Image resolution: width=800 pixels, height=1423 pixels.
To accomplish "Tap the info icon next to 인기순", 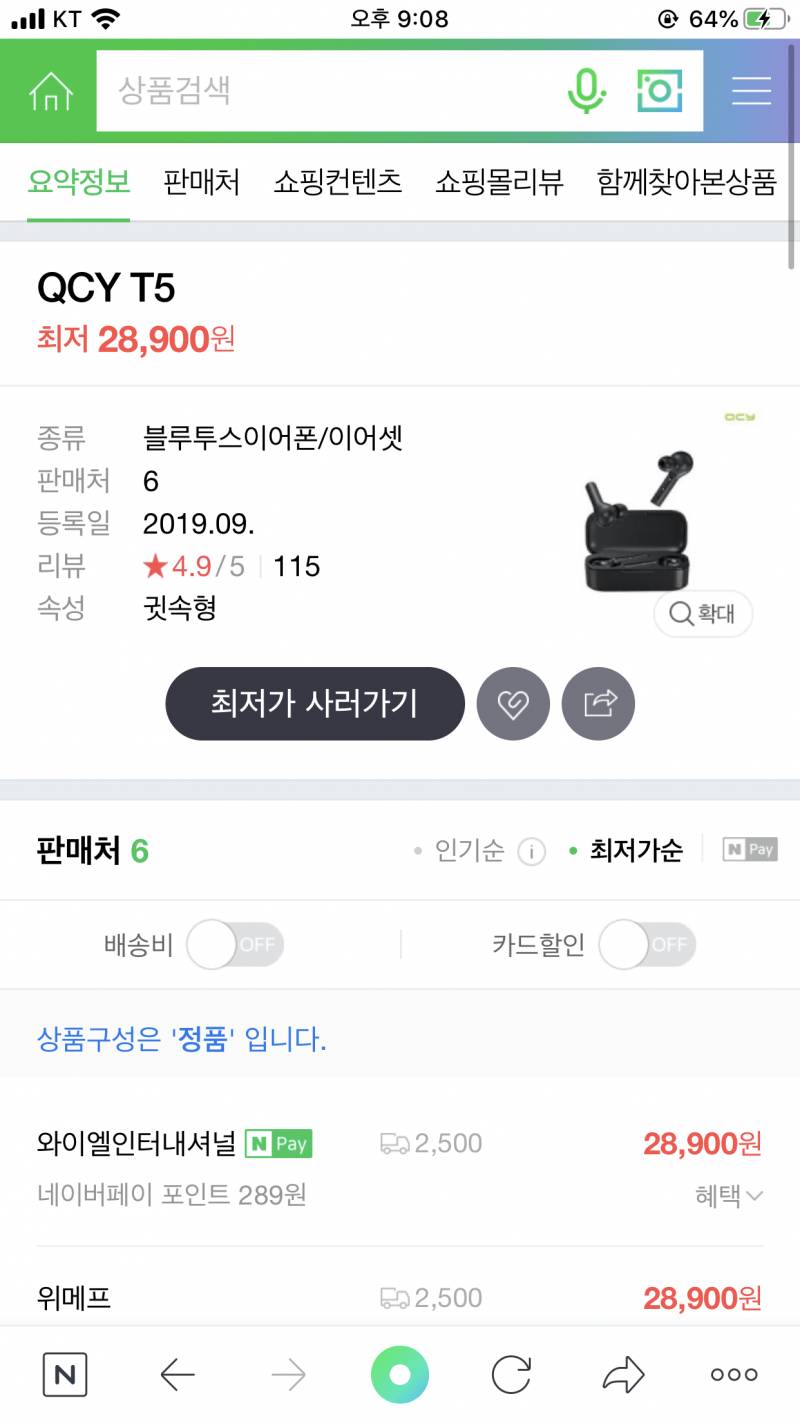I will [x=531, y=849].
